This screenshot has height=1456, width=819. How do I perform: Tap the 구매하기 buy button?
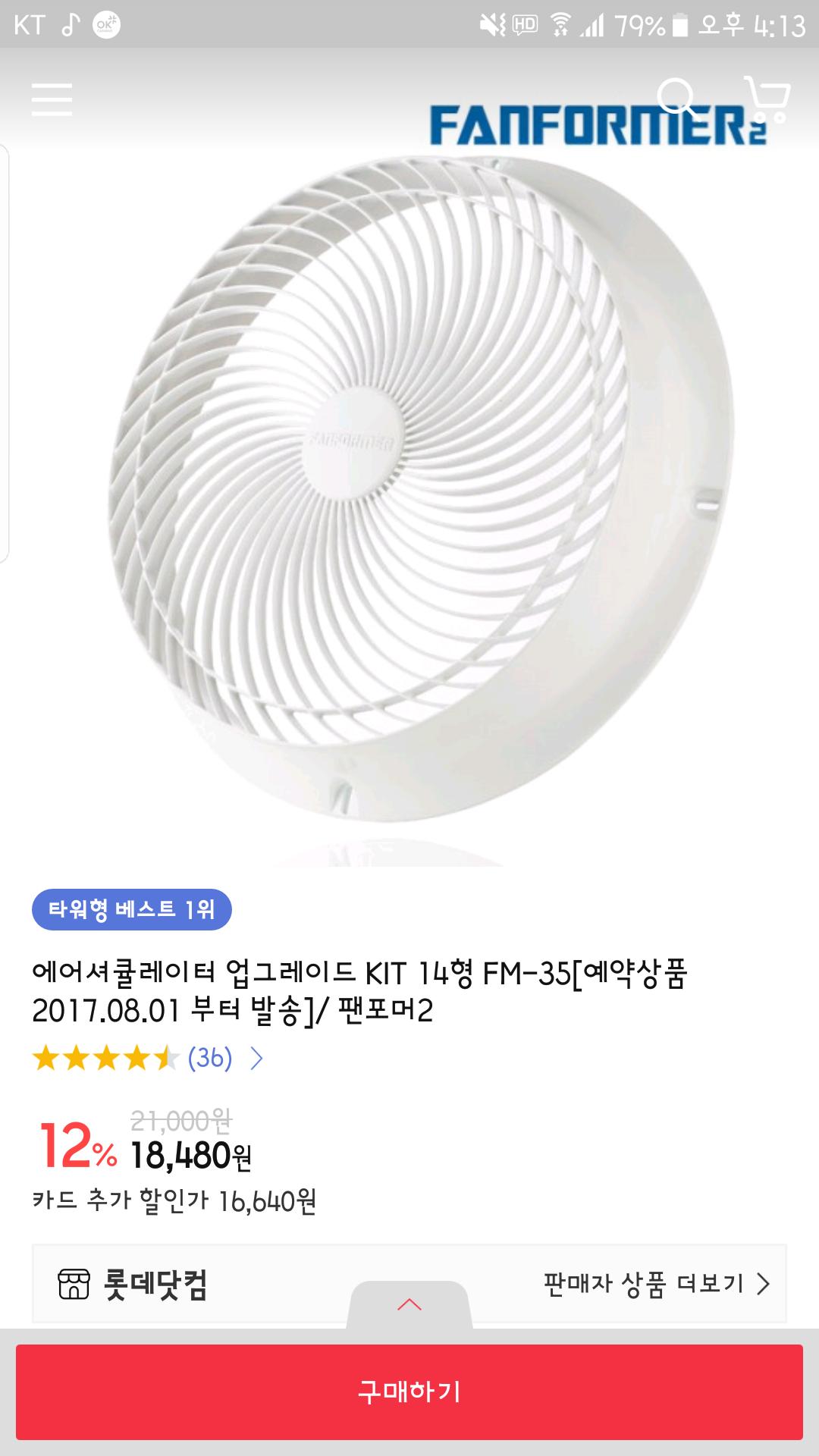pyautogui.click(x=409, y=1392)
